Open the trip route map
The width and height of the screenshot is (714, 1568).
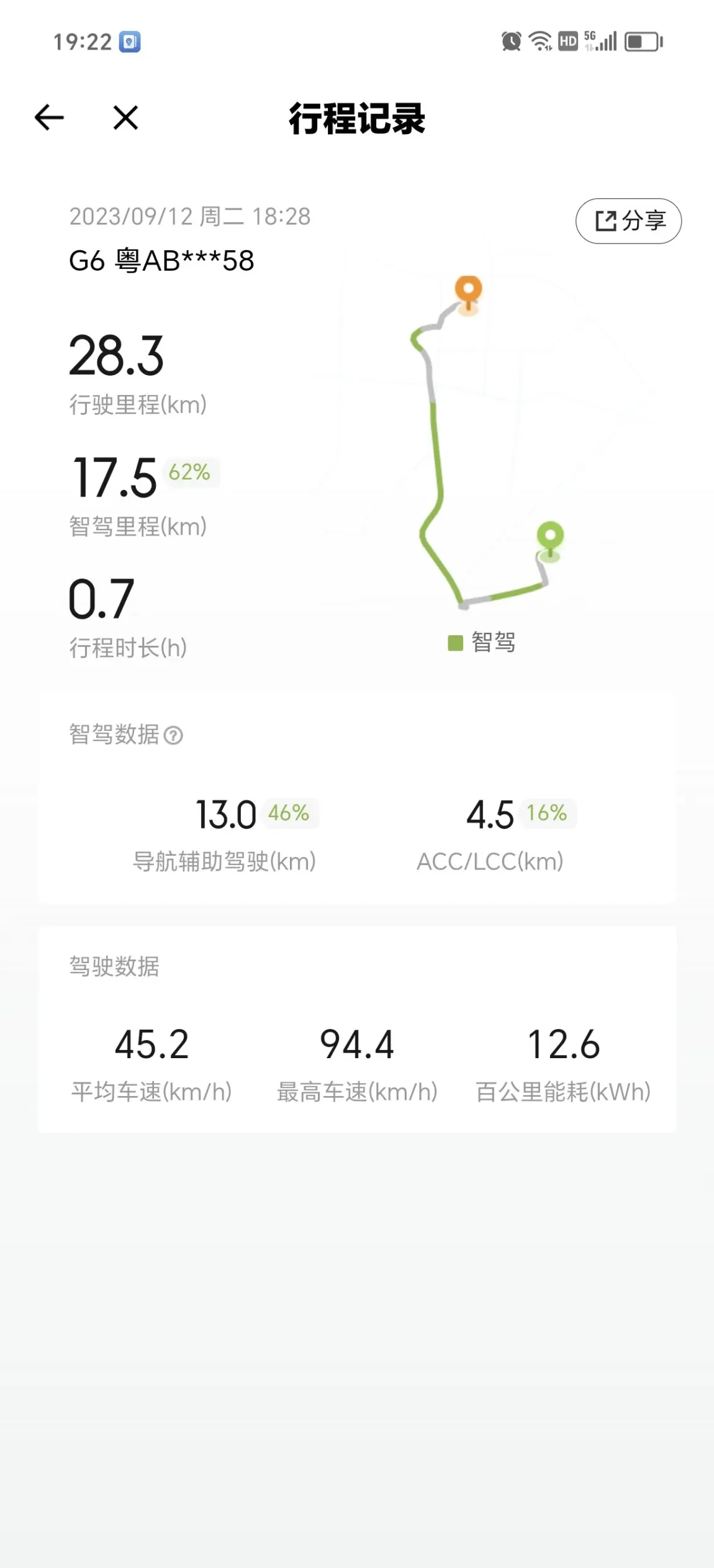pyautogui.click(x=490, y=447)
